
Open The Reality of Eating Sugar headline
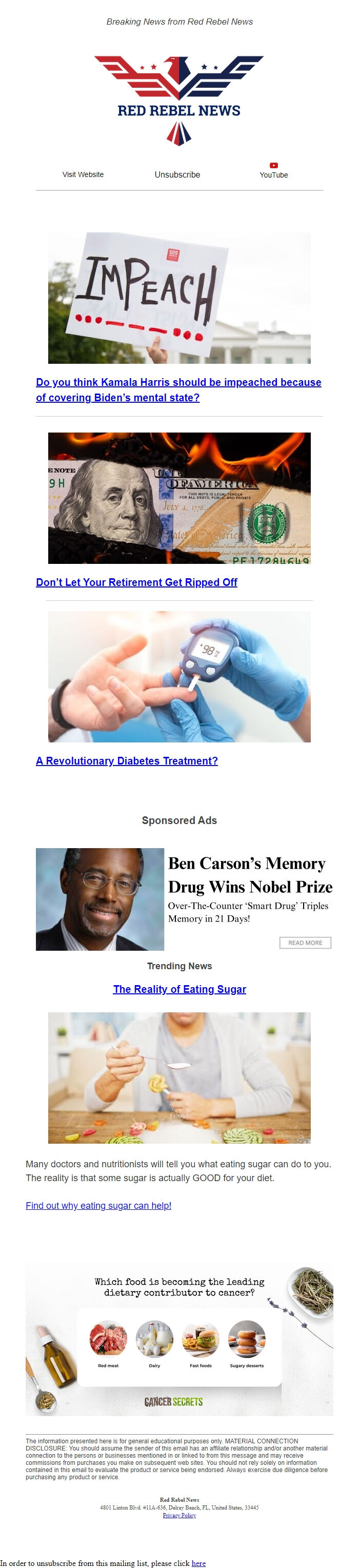180,989
